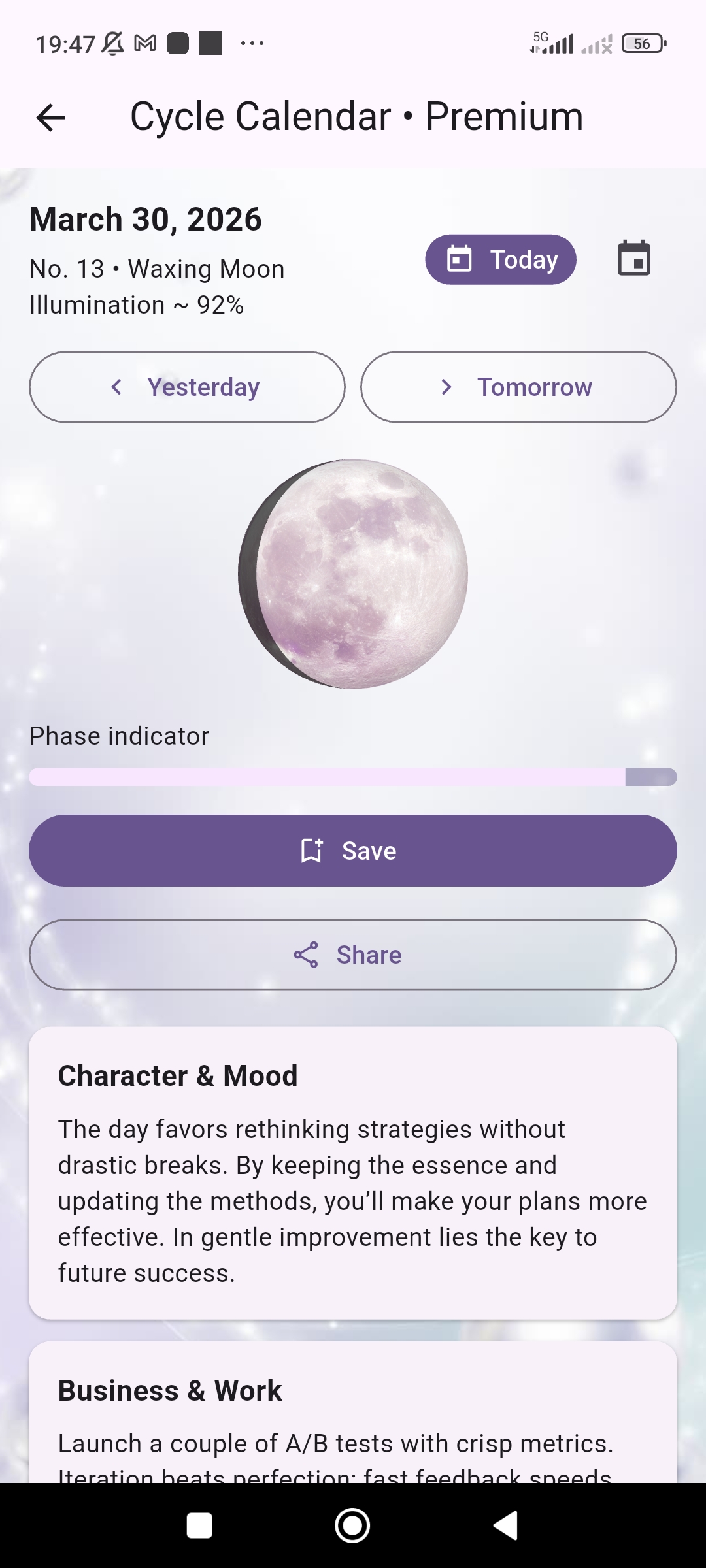Click the calendar icon inside the Today button
Viewport: 706px width, 1568px height.
460,259
